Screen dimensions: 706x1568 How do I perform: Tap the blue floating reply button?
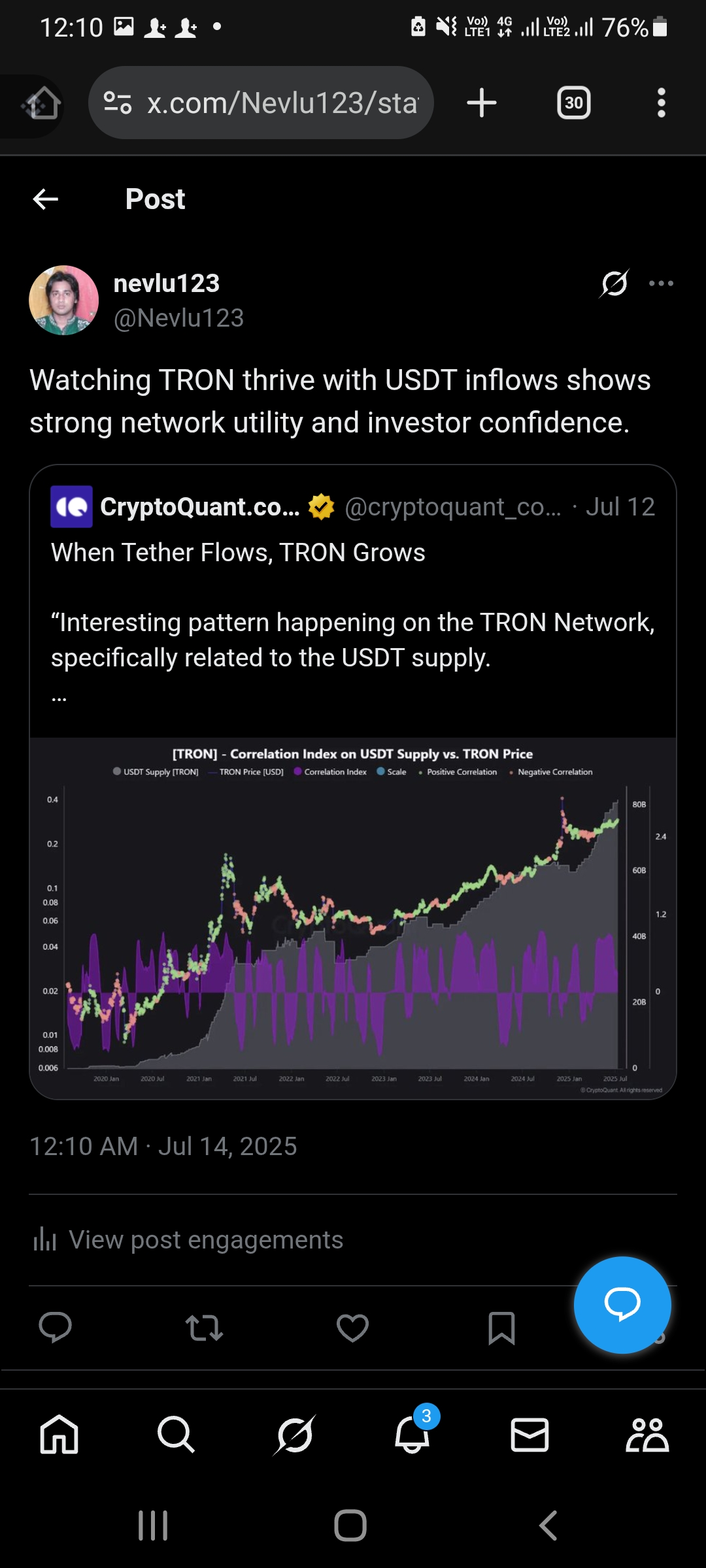(622, 1305)
